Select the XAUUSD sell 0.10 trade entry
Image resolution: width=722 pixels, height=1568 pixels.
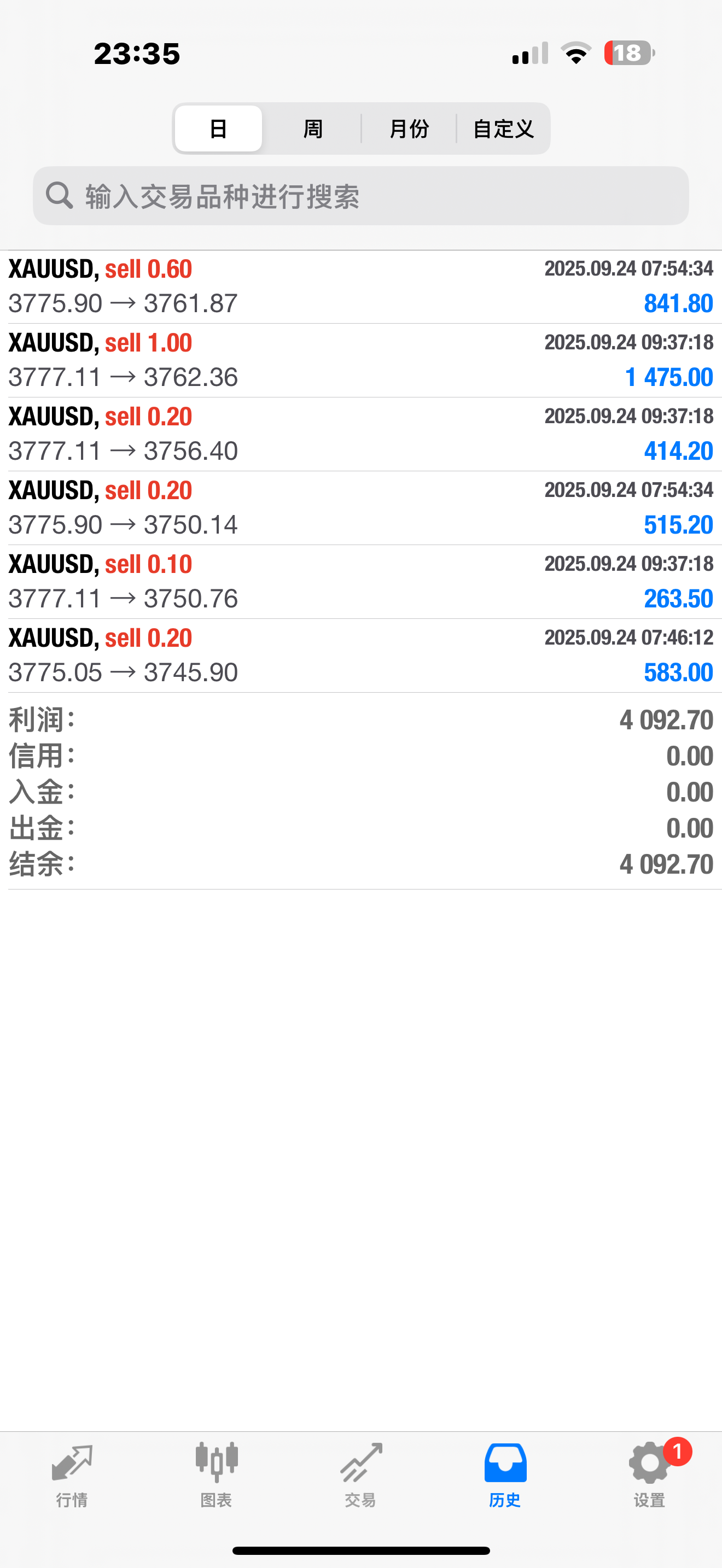tap(361, 580)
